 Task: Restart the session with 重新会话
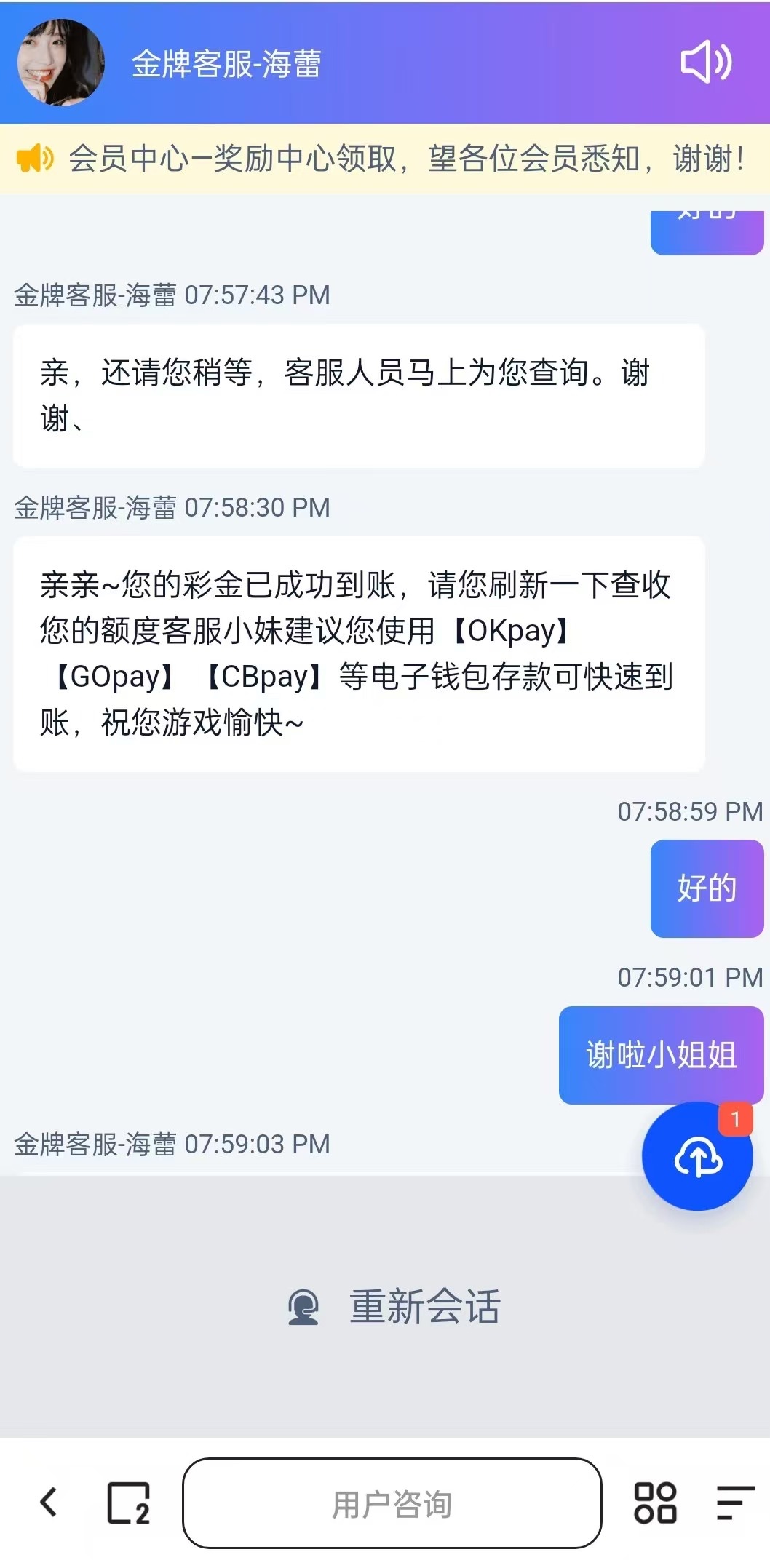pyautogui.click(x=393, y=1306)
